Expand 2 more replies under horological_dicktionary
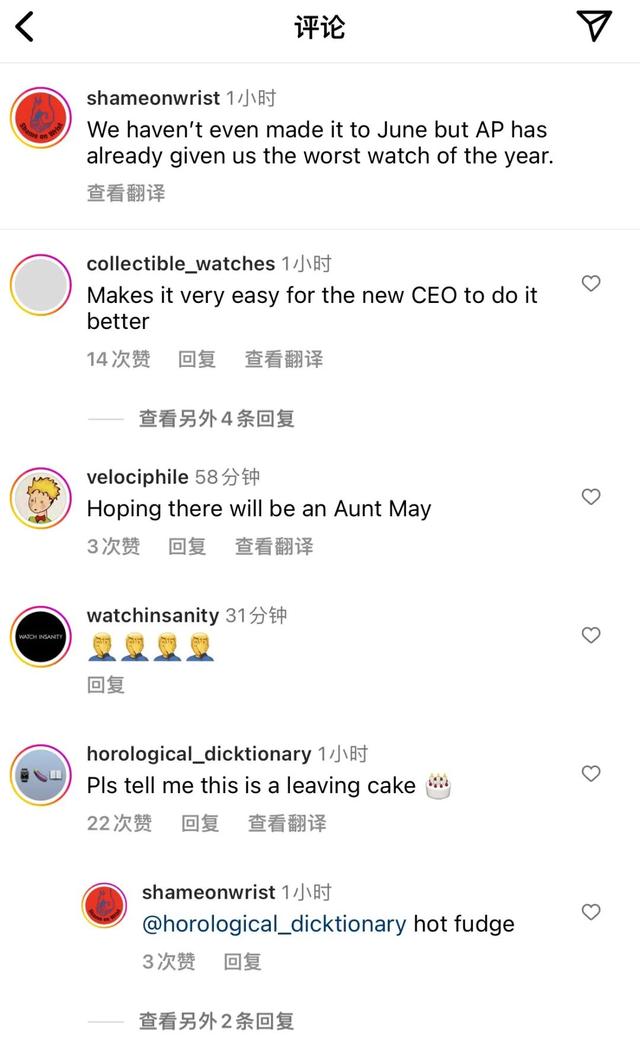The image size is (640, 1051). click(216, 1021)
